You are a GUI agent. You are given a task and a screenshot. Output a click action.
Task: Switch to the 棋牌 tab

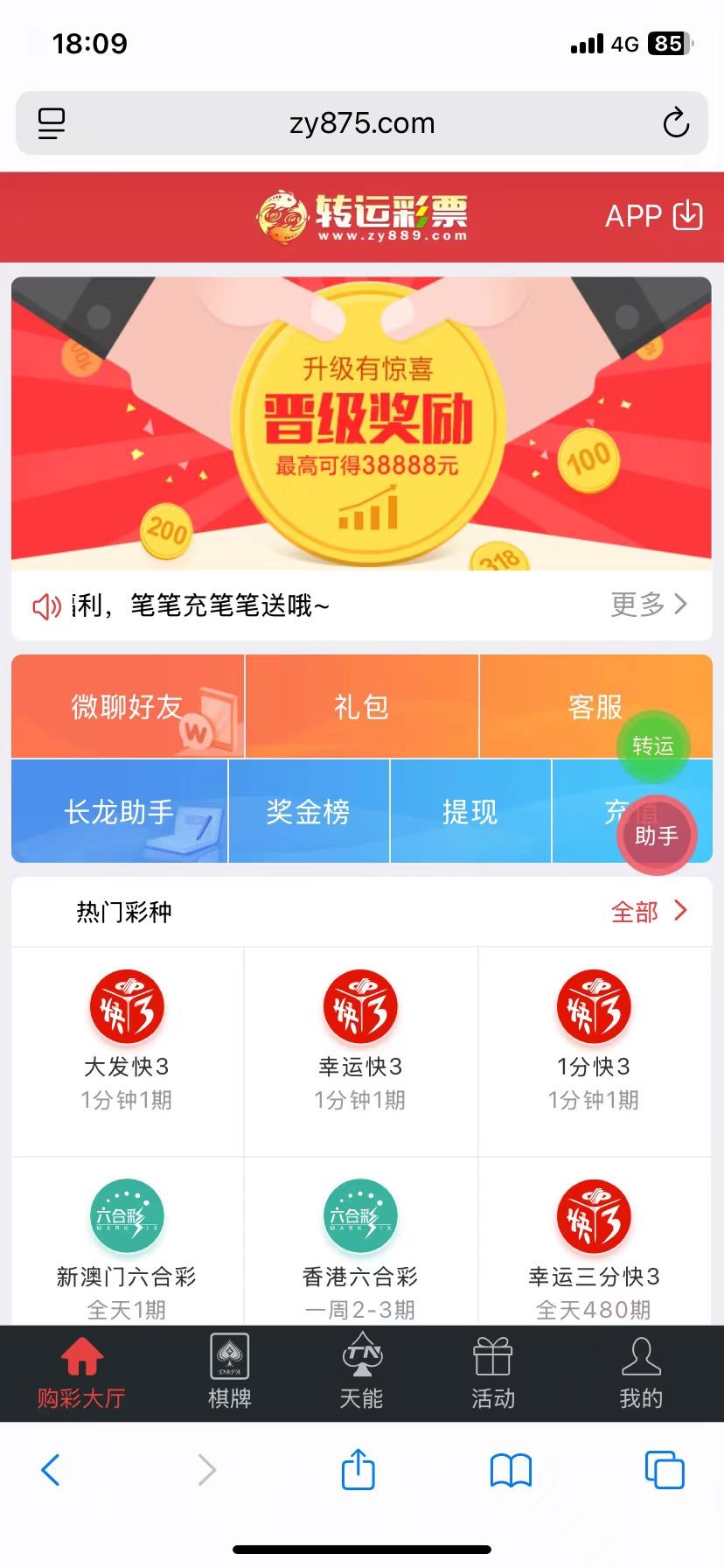tap(230, 1372)
